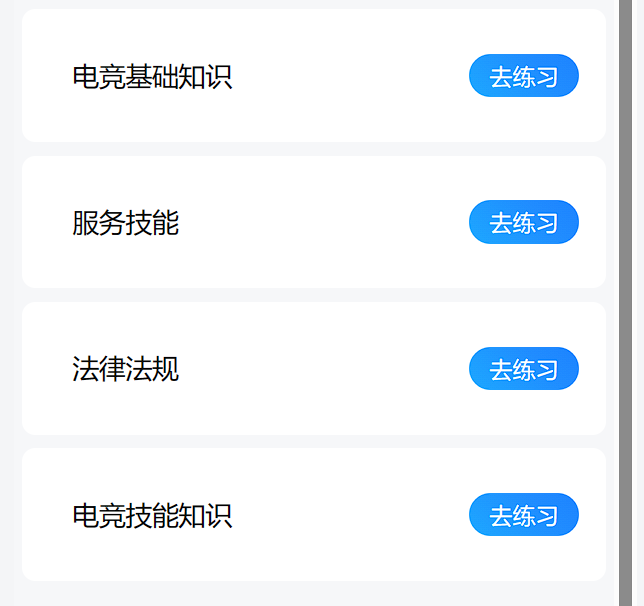644x606 pixels.
Task: Begin 法律法规 practice via 去练习
Action: [523, 369]
